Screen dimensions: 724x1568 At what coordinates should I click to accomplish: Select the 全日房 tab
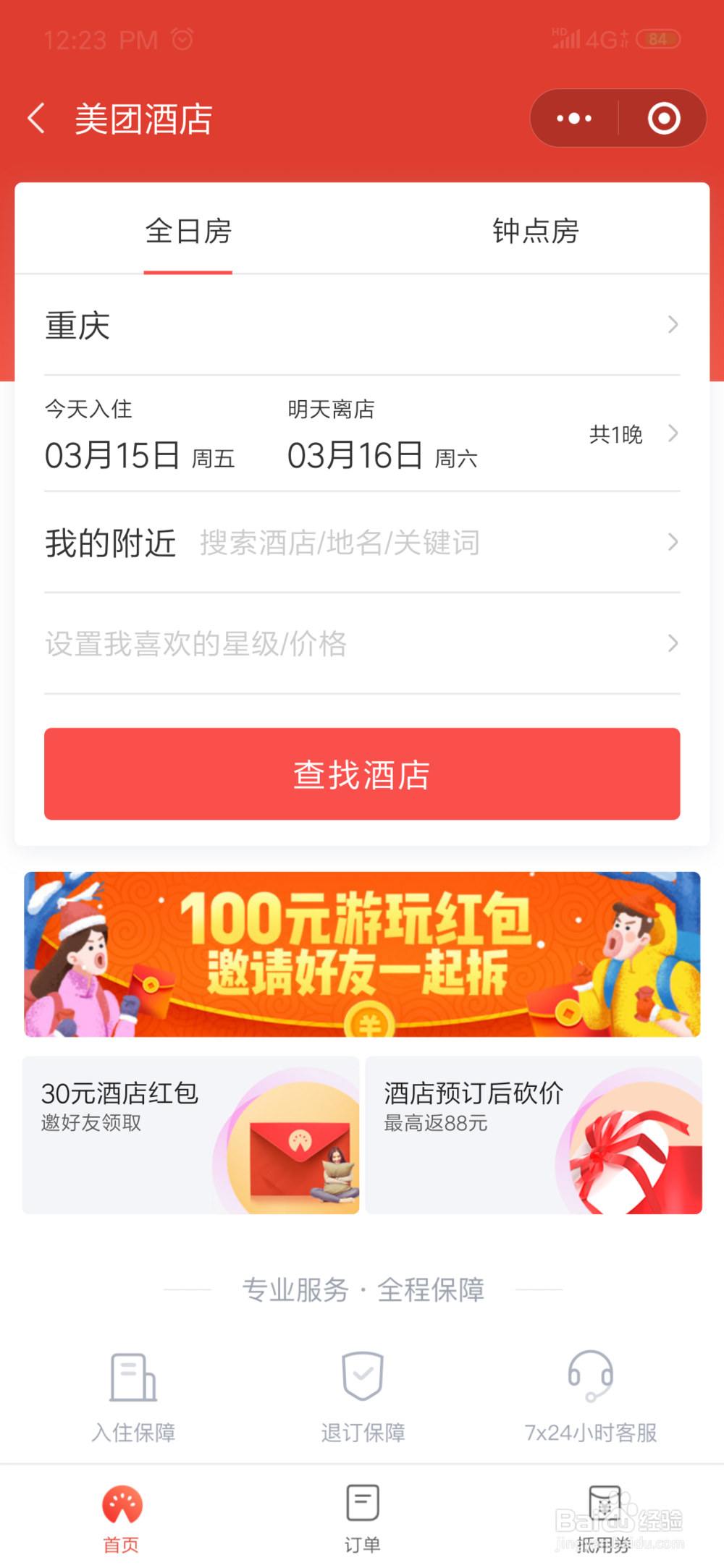point(188,232)
